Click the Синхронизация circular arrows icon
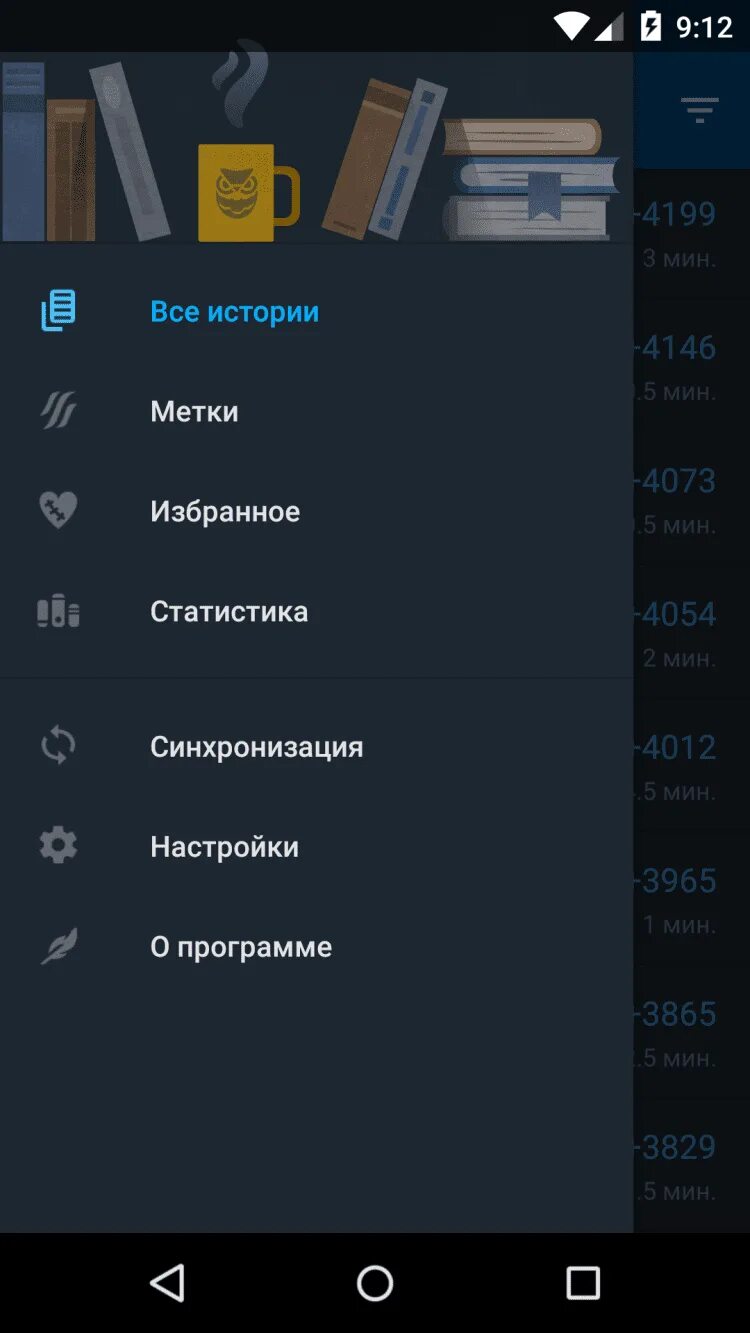 pyautogui.click(x=60, y=746)
